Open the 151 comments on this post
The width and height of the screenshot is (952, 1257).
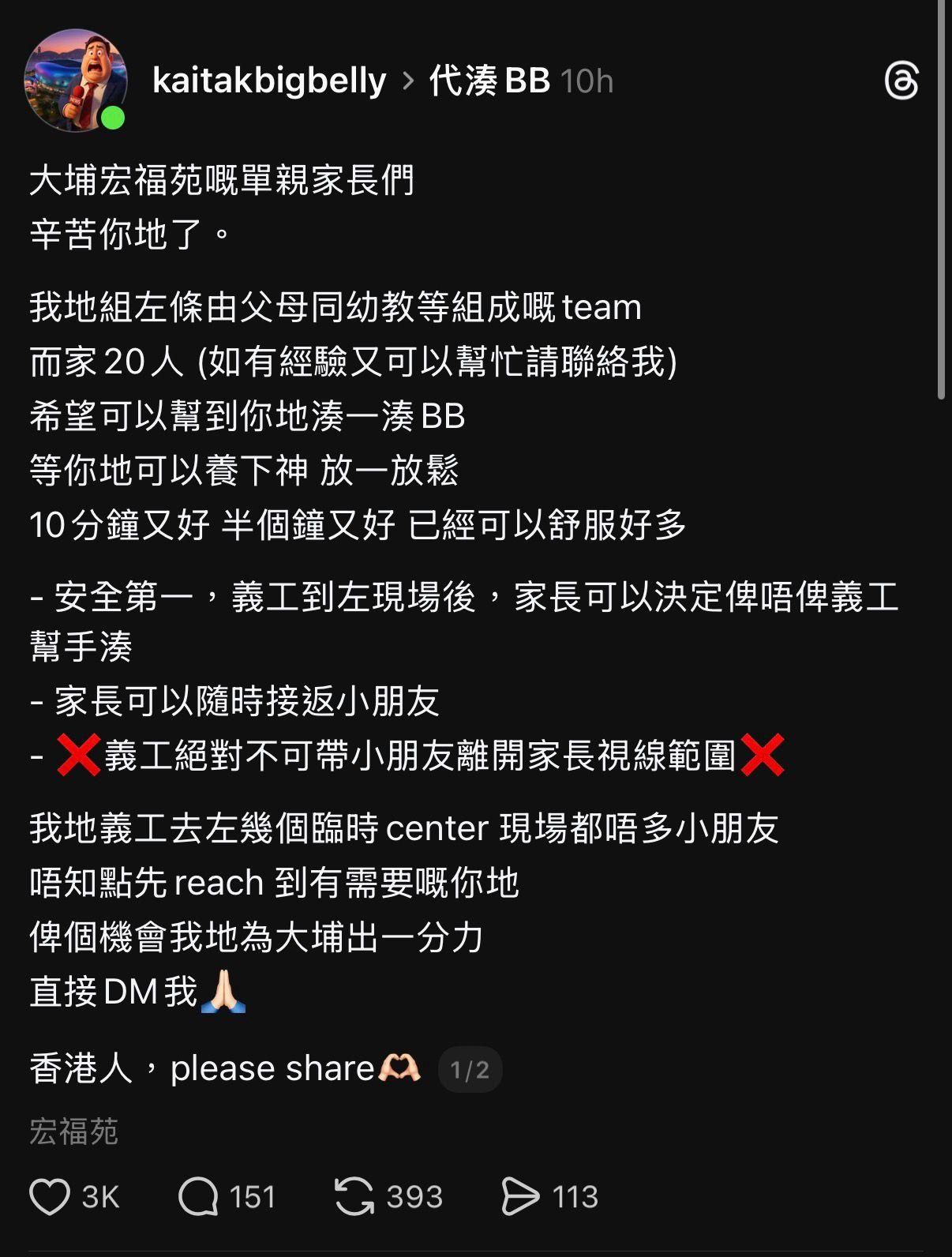tap(199, 1196)
